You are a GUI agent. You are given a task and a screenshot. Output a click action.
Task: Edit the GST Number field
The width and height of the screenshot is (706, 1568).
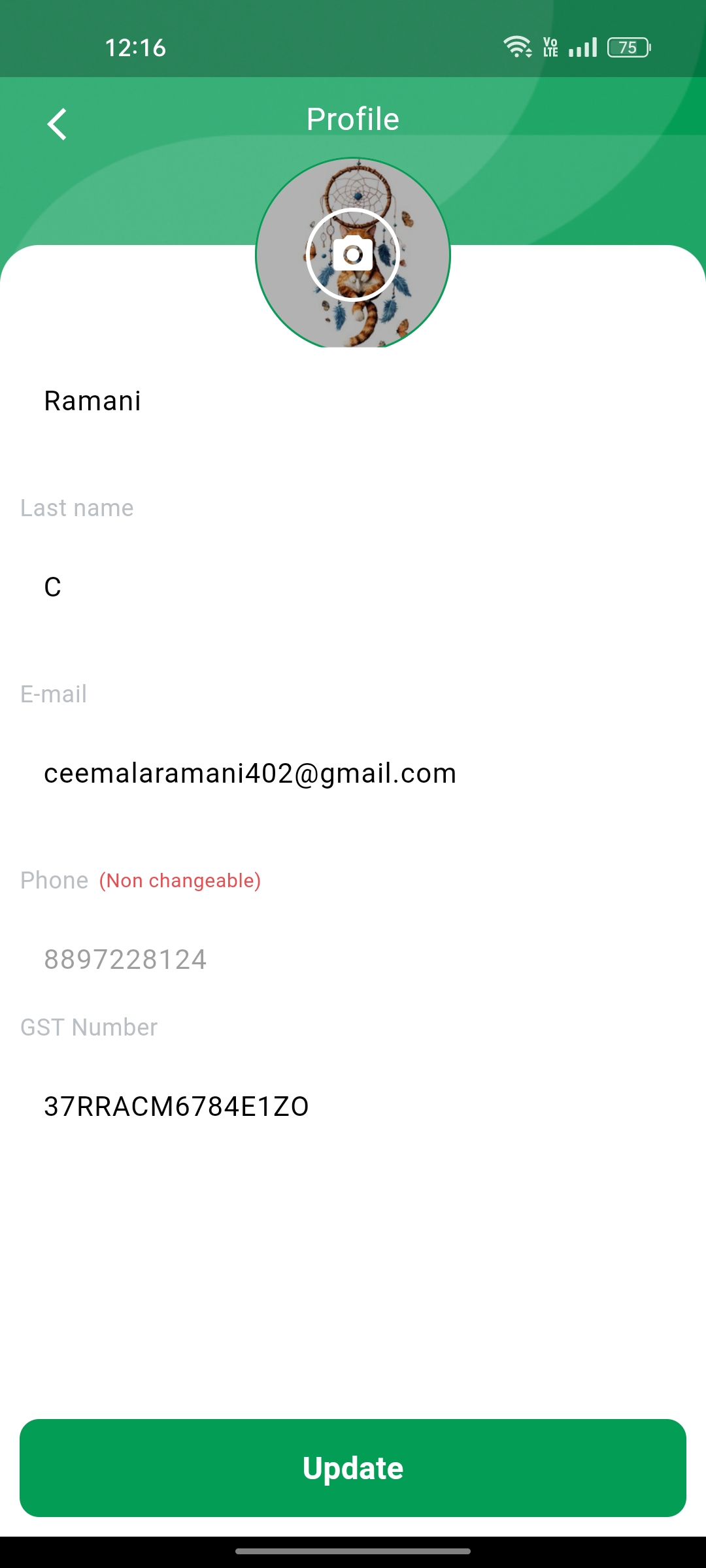(353, 1107)
